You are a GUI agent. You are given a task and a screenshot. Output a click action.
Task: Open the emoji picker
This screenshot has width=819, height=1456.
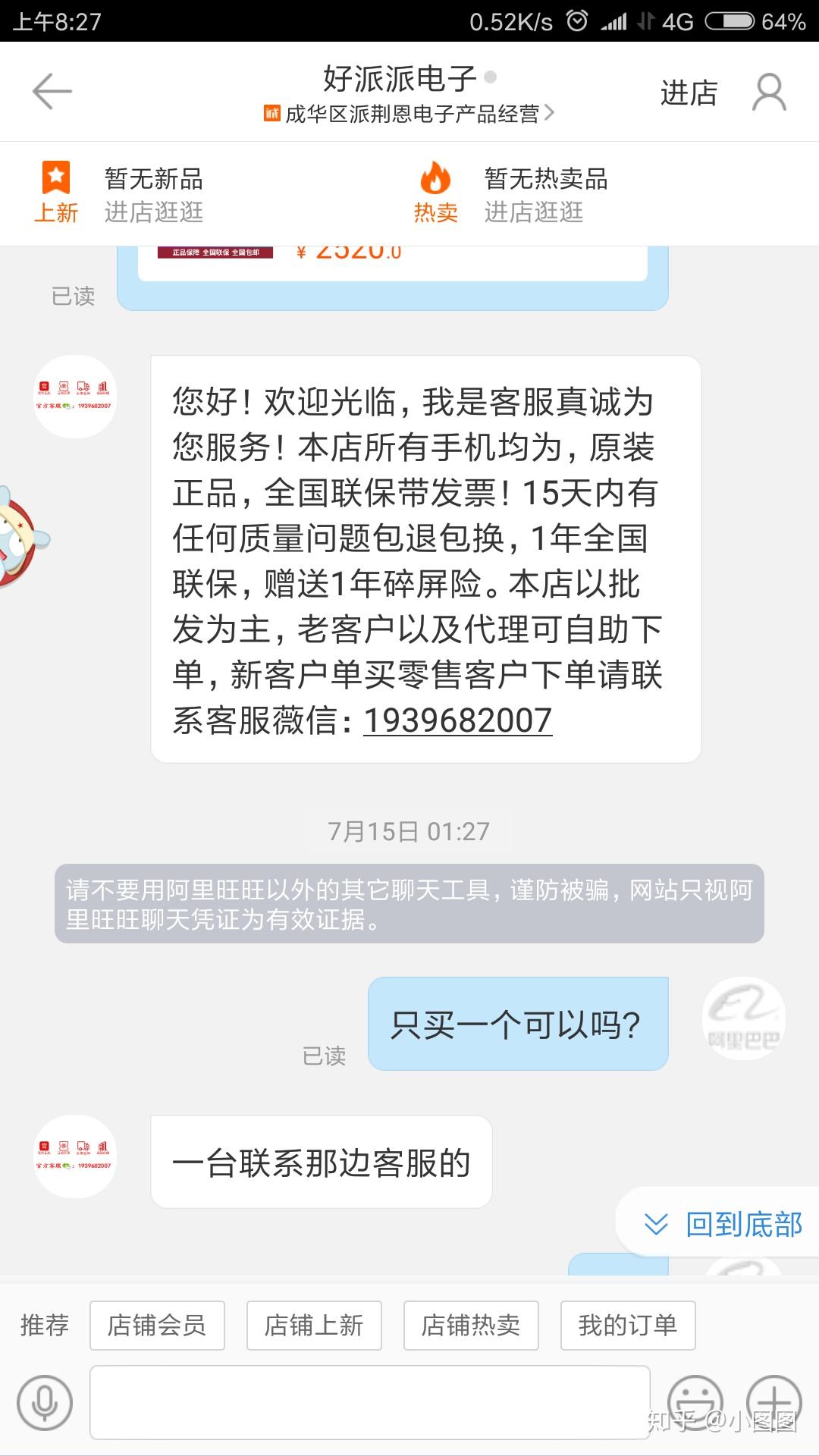click(x=695, y=1402)
